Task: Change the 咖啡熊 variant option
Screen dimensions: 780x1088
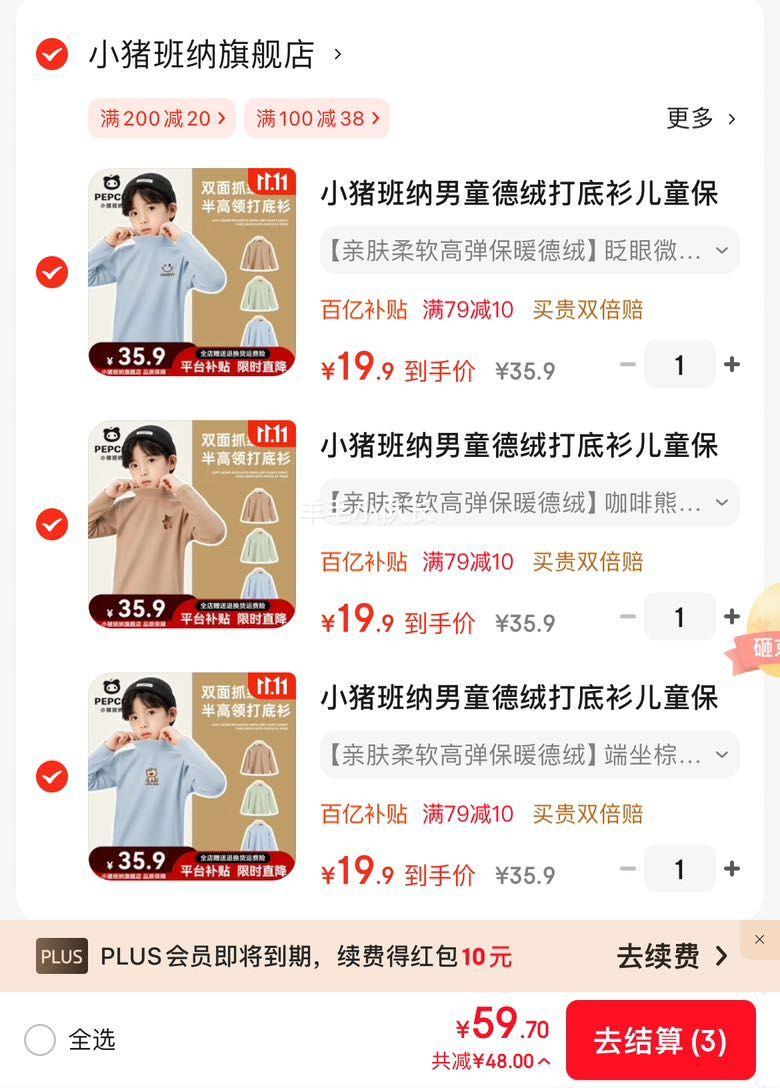Action: point(529,503)
